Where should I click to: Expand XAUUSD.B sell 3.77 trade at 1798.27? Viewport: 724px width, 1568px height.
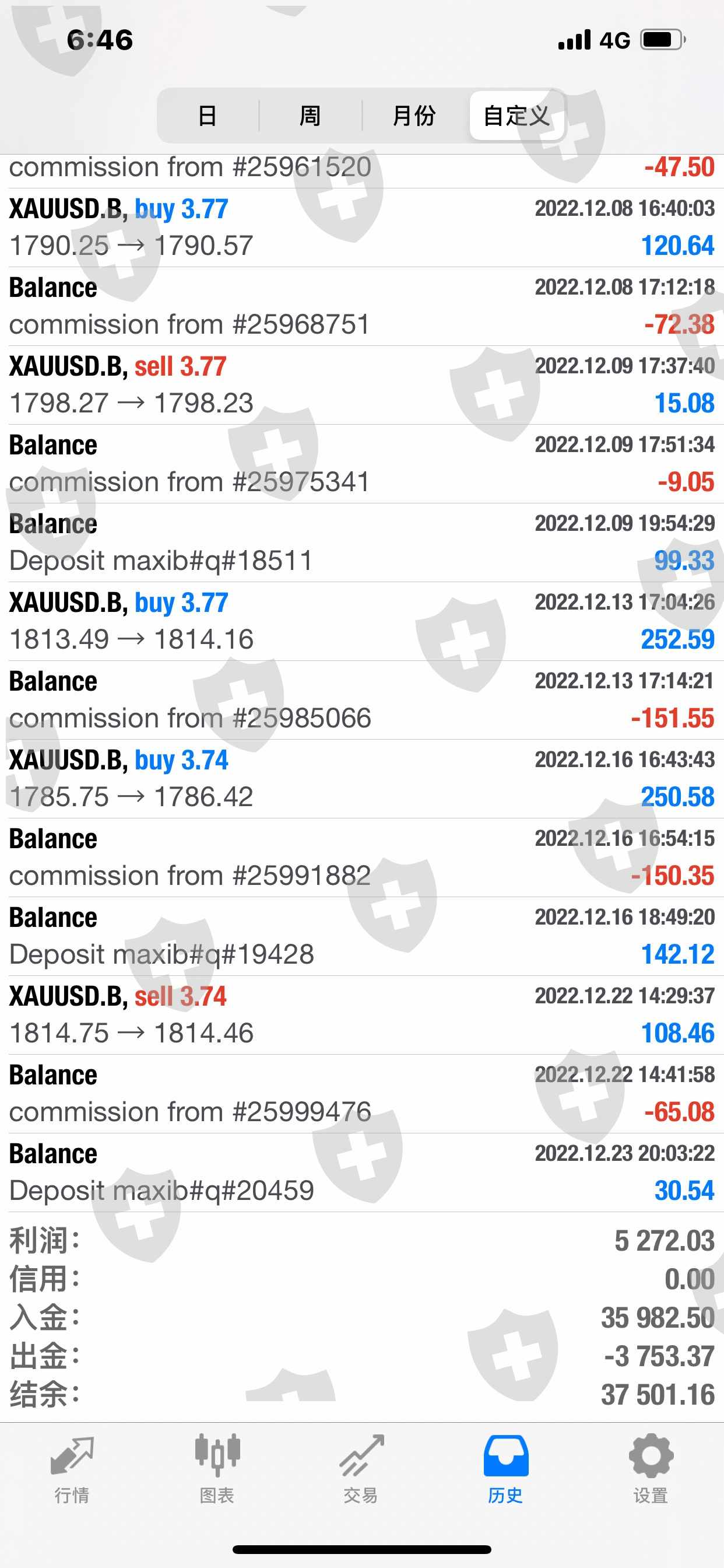361,384
